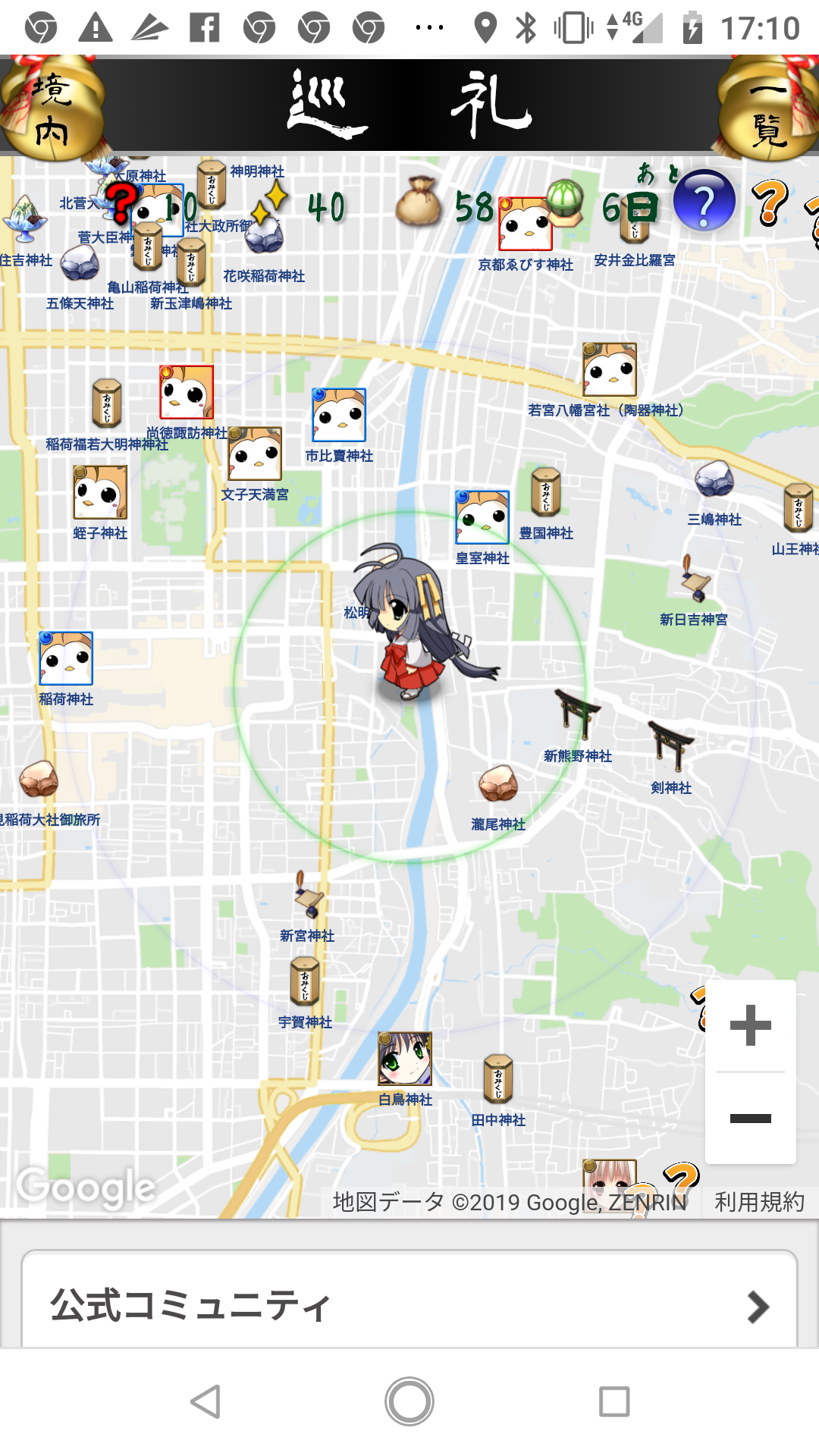Screen dimensions: 819x1456
Task: Zoom out on the map
Action: (x=750, y=1118)
